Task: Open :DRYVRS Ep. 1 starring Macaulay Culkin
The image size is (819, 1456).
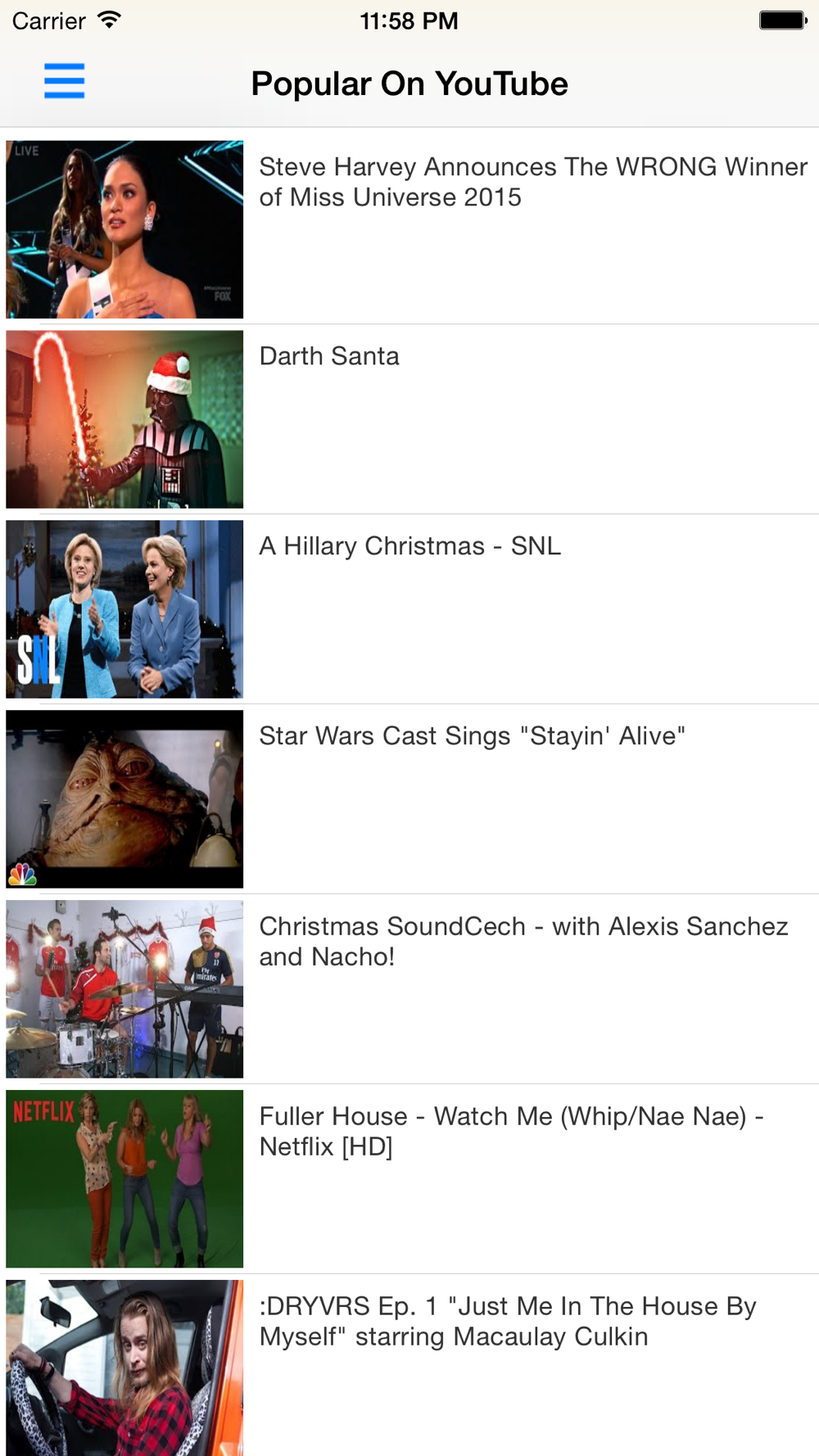Action: coord(508,1321)
